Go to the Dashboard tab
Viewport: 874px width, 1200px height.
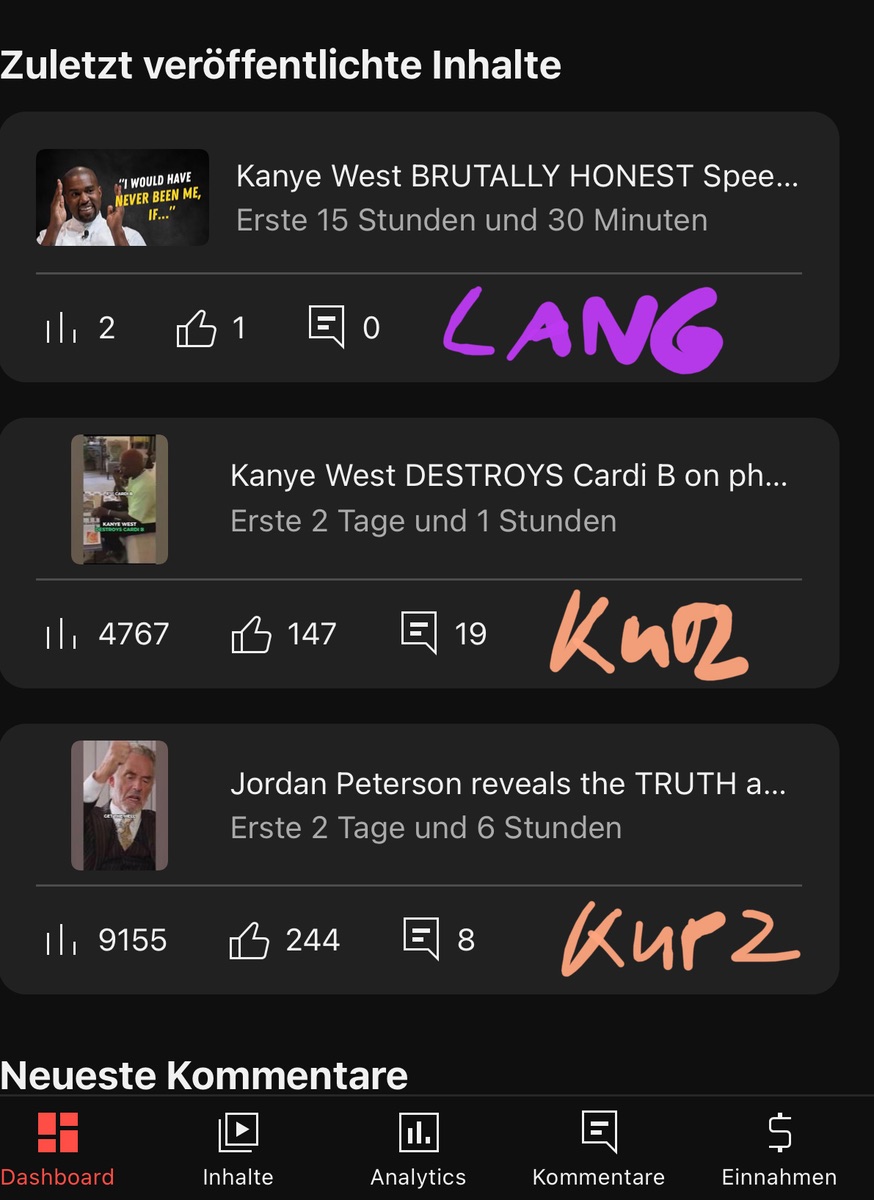click(57, 1149)
